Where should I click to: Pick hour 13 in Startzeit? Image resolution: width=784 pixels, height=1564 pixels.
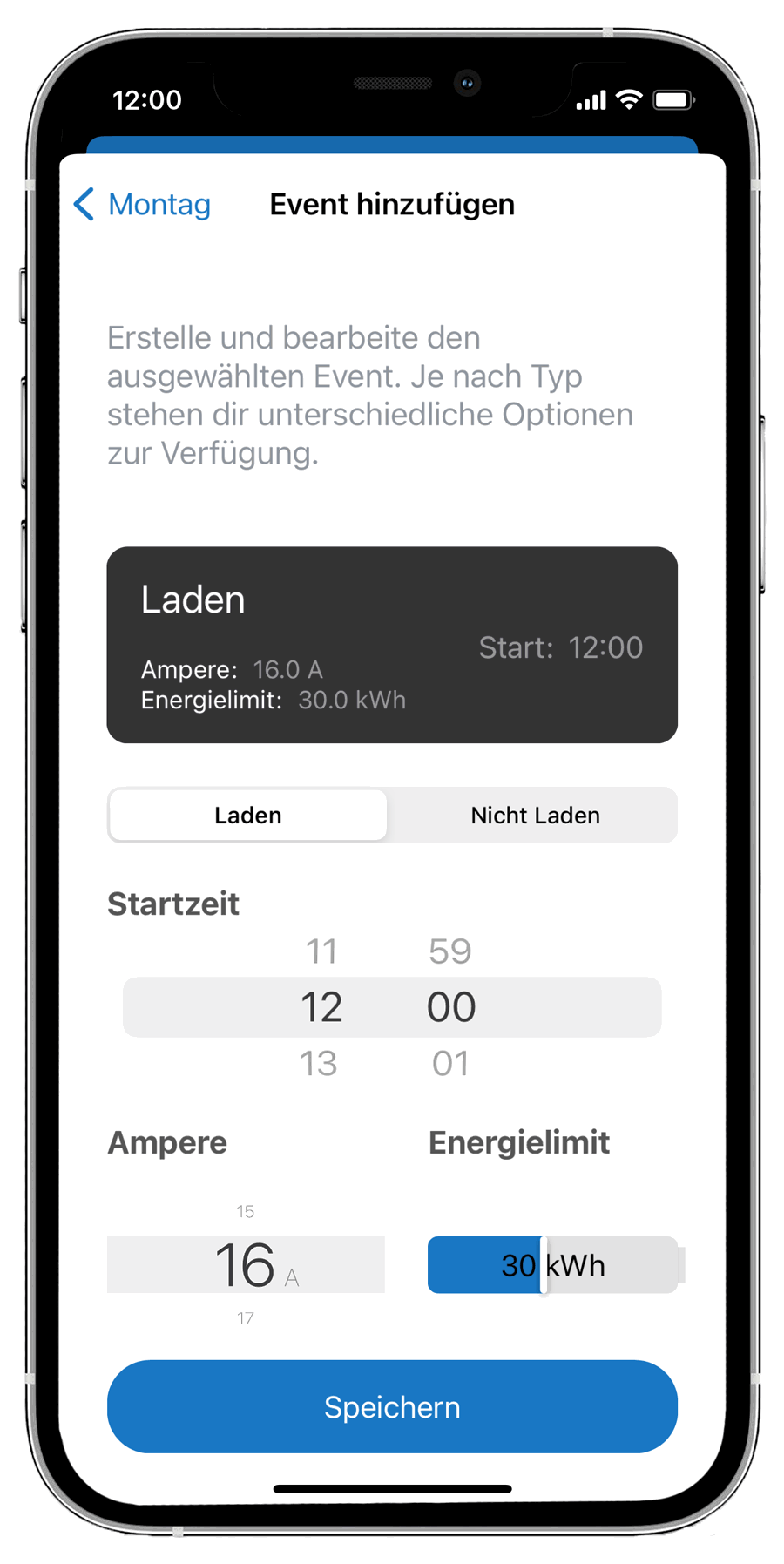319,1064
